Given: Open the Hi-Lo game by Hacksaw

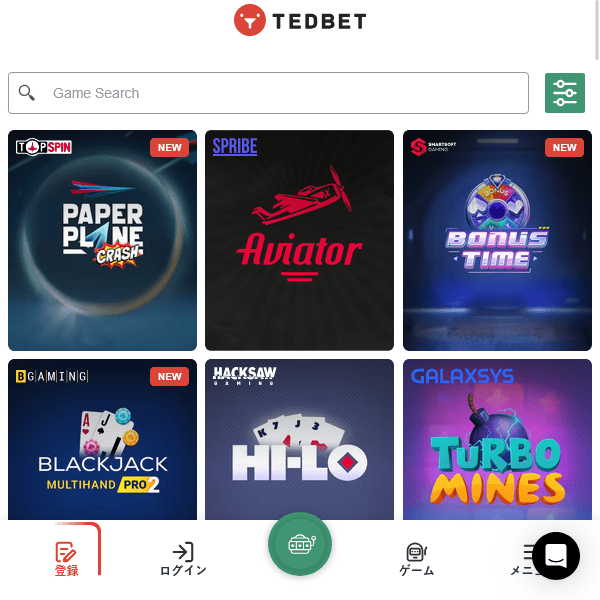Looking at the screenshot, I should point(299,440).
